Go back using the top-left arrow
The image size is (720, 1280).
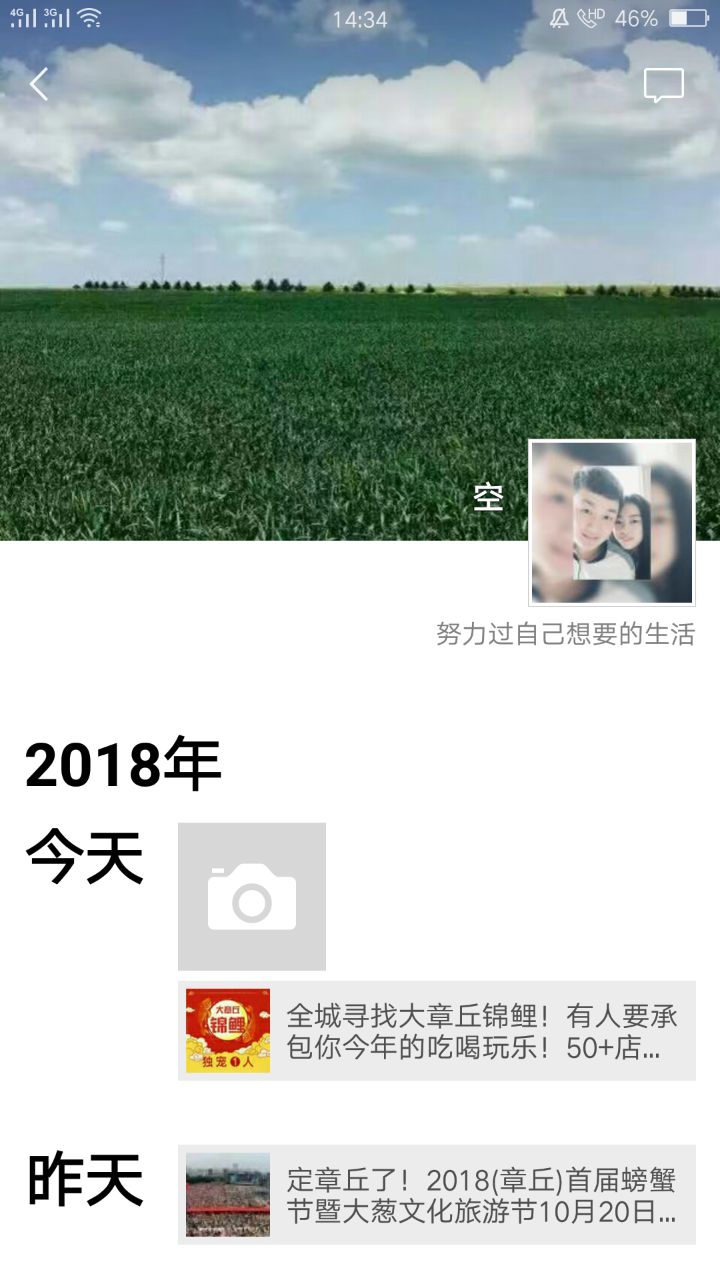pyautogui.click(x=39, y=85)
